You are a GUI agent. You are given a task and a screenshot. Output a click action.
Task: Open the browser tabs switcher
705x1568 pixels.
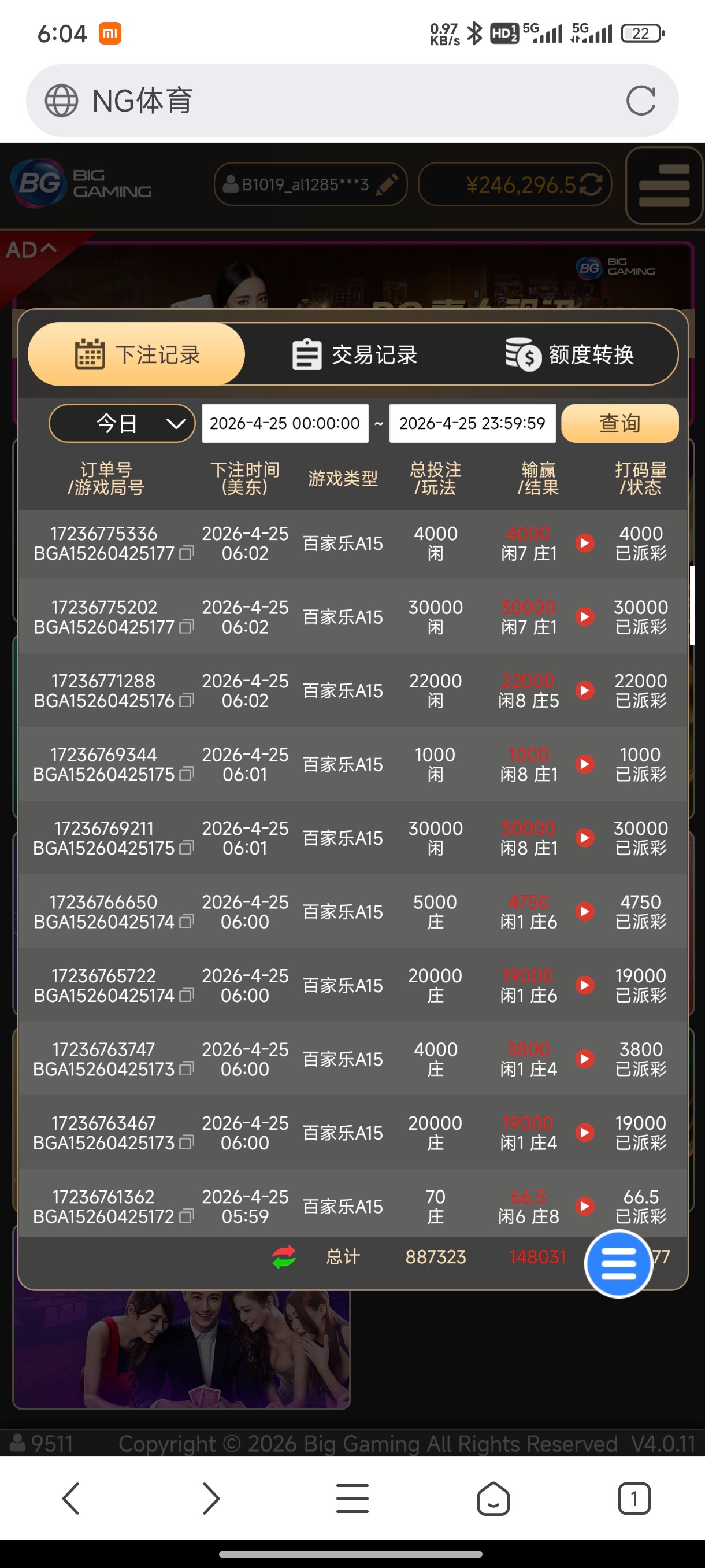[634, 1498]
